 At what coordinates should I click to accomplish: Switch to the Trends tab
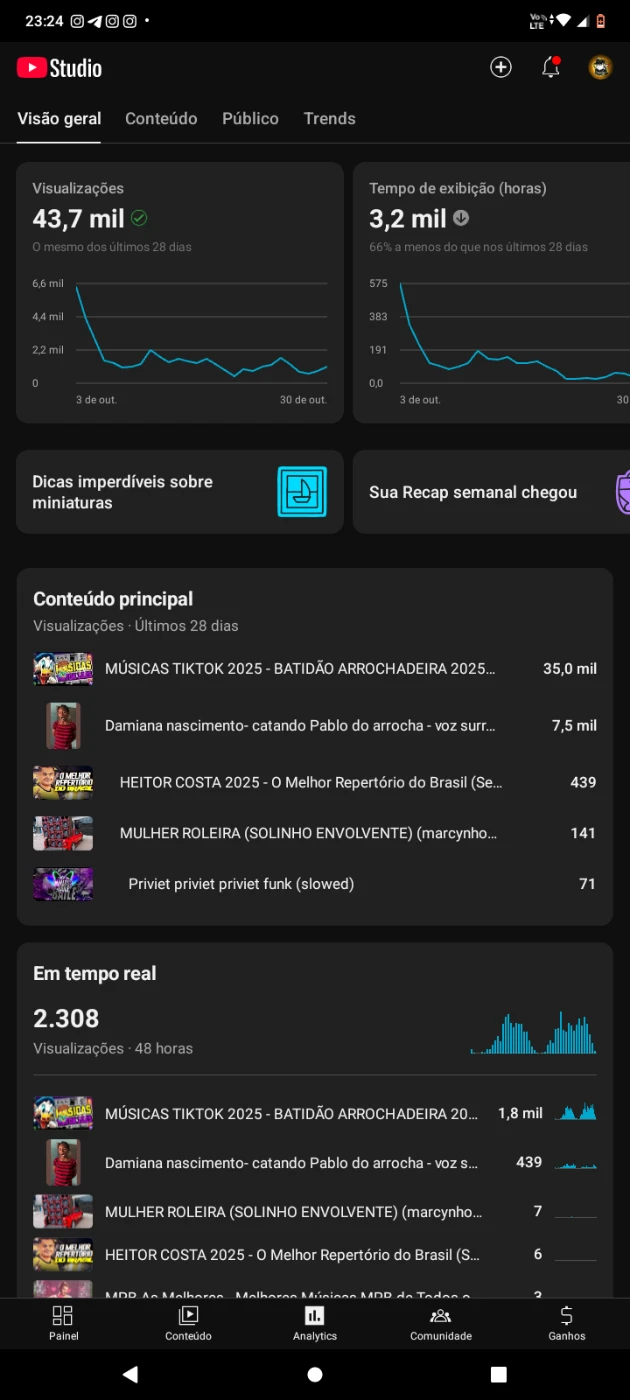[x=329, y=118]
